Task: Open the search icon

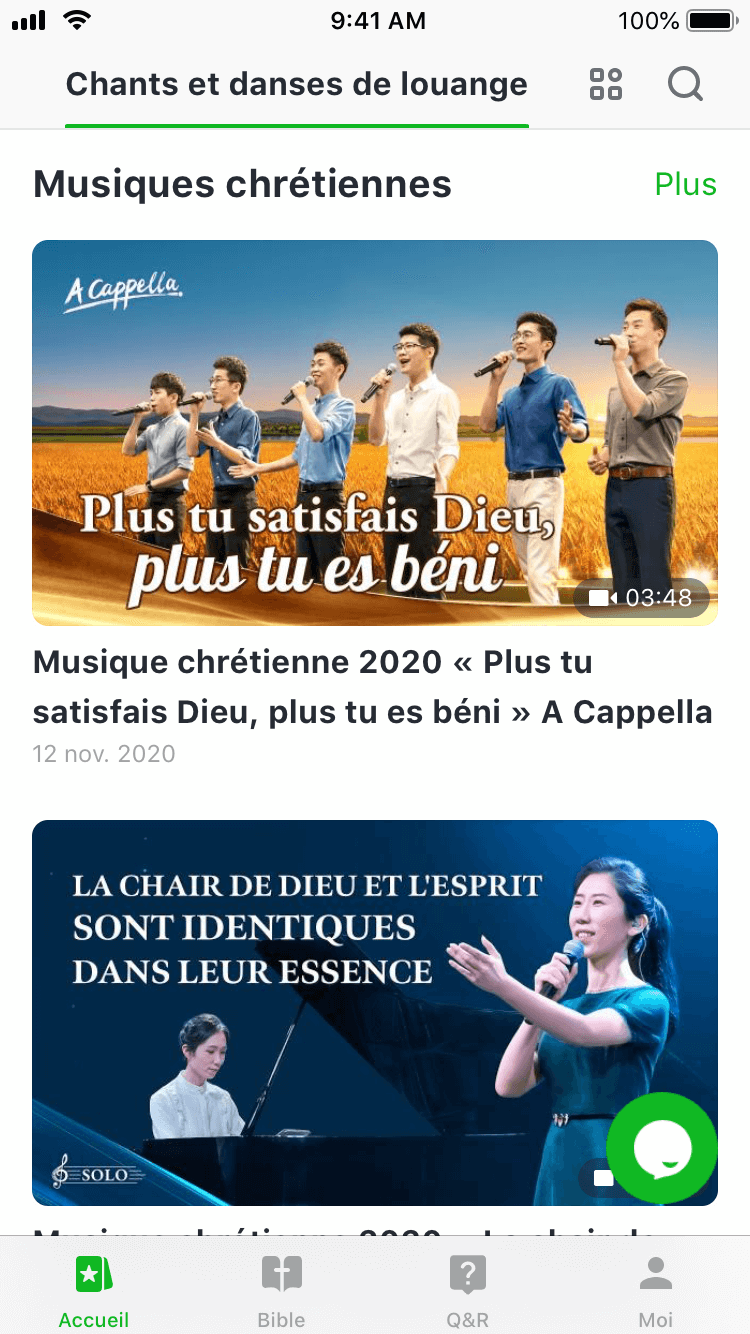Action: click(x=686, y=85)
